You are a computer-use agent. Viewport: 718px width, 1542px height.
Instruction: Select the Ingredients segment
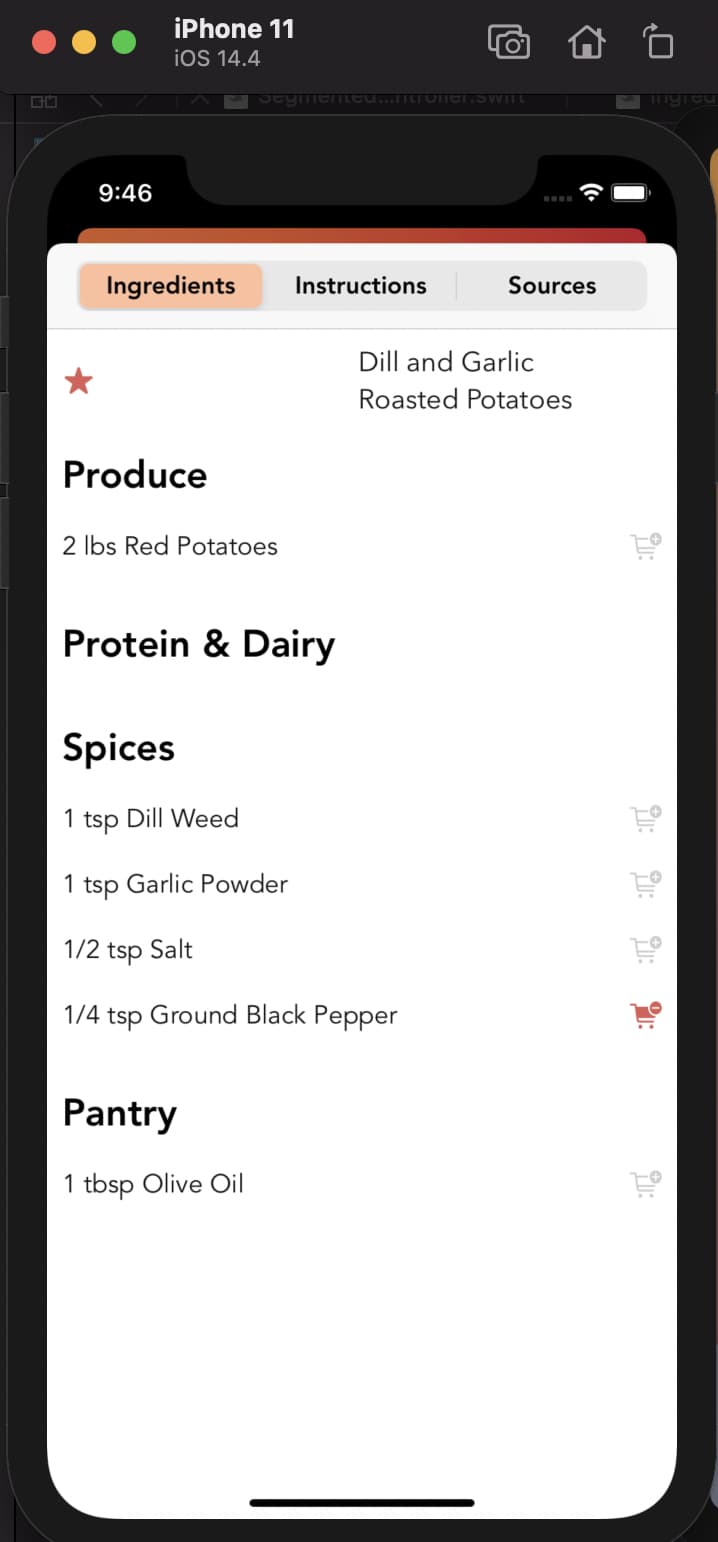[171, 286]
